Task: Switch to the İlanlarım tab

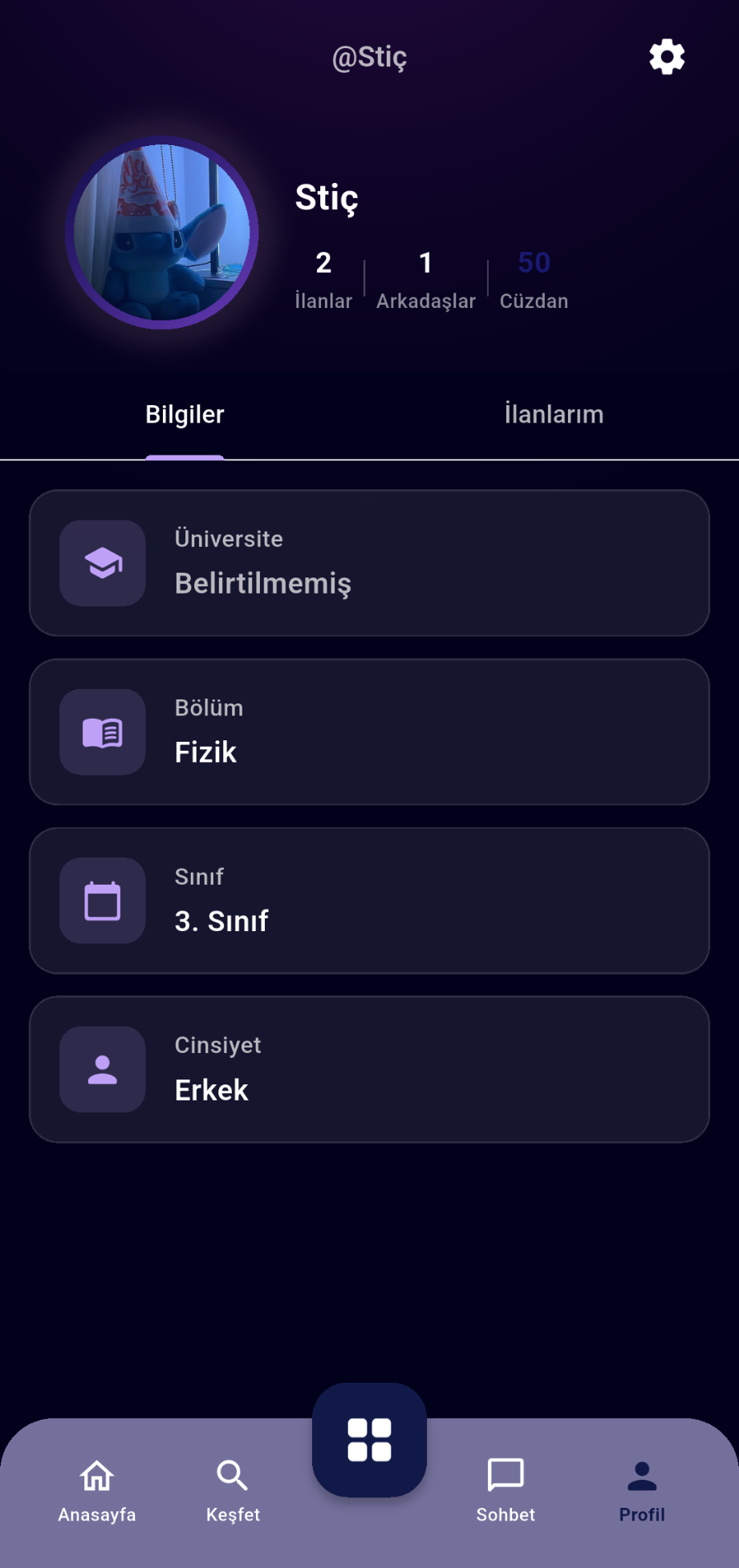Action: tap(554, 414)
